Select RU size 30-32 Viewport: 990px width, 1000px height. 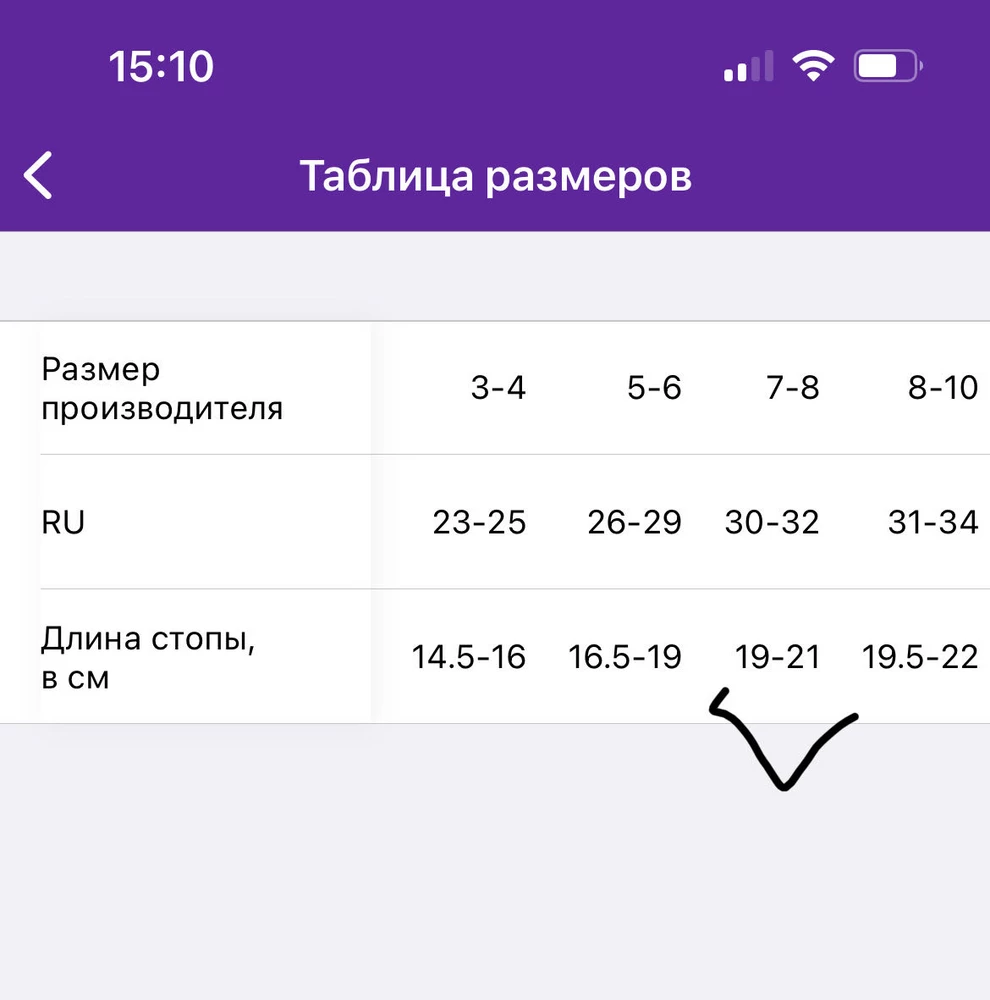point(772,522)
